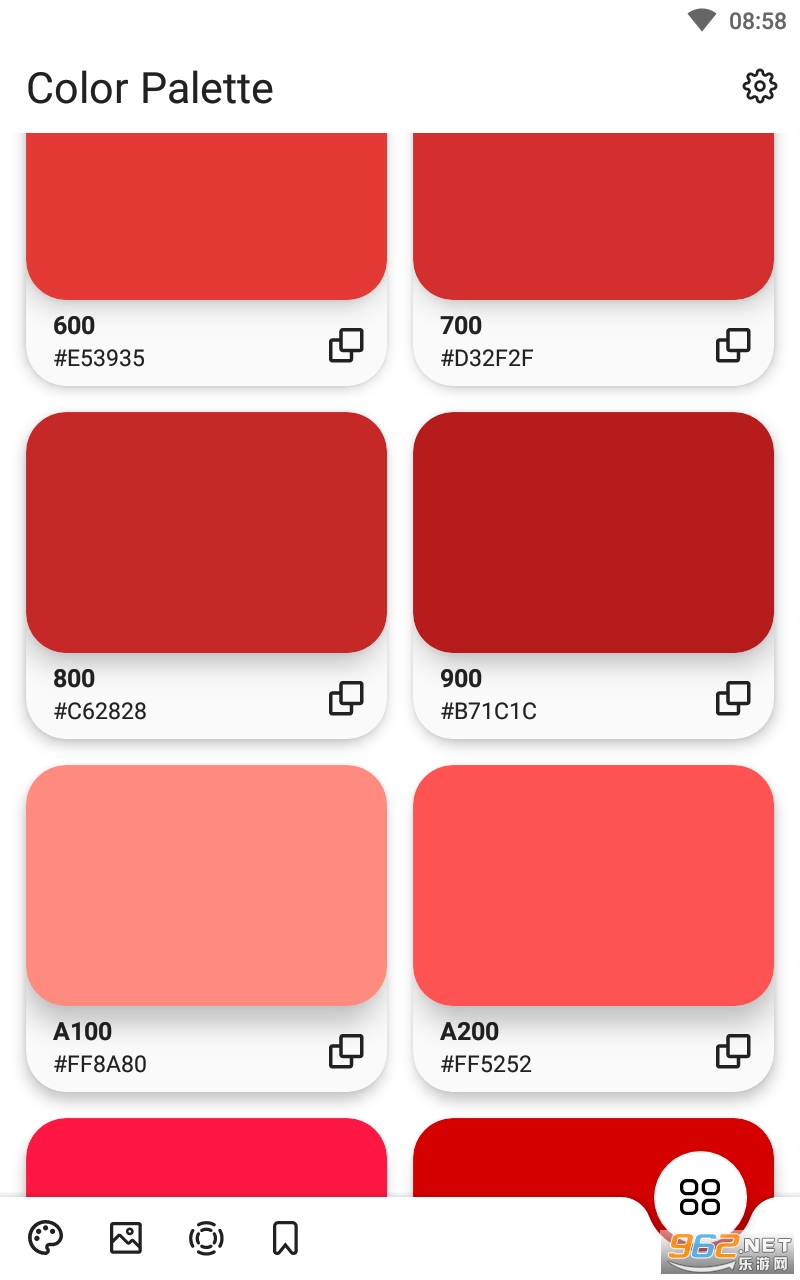Viewport: 800px width, 1280px height.
Task: Select the 700 red color swatch
Action: [x=593, y=215]
